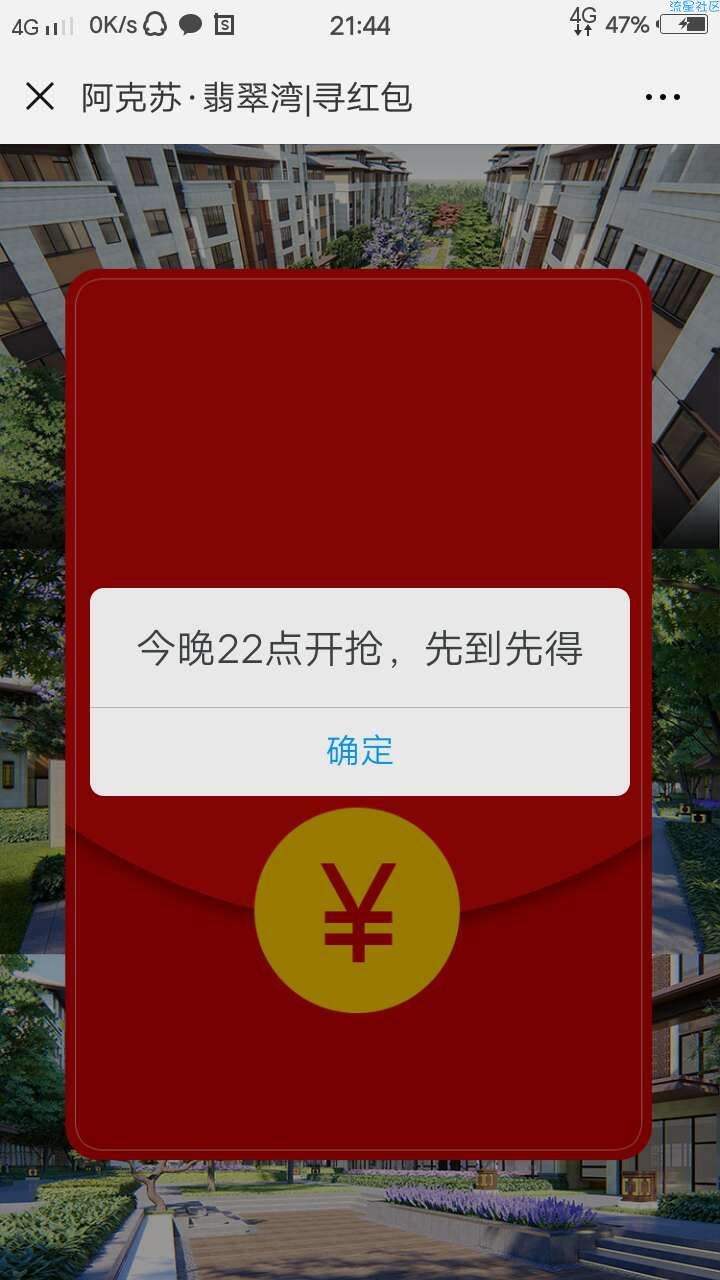The height and width of the screenshot is (1280, 720).
Task: Confirm the dialog by tapping 确定
Action: click(x=360, y=751)
